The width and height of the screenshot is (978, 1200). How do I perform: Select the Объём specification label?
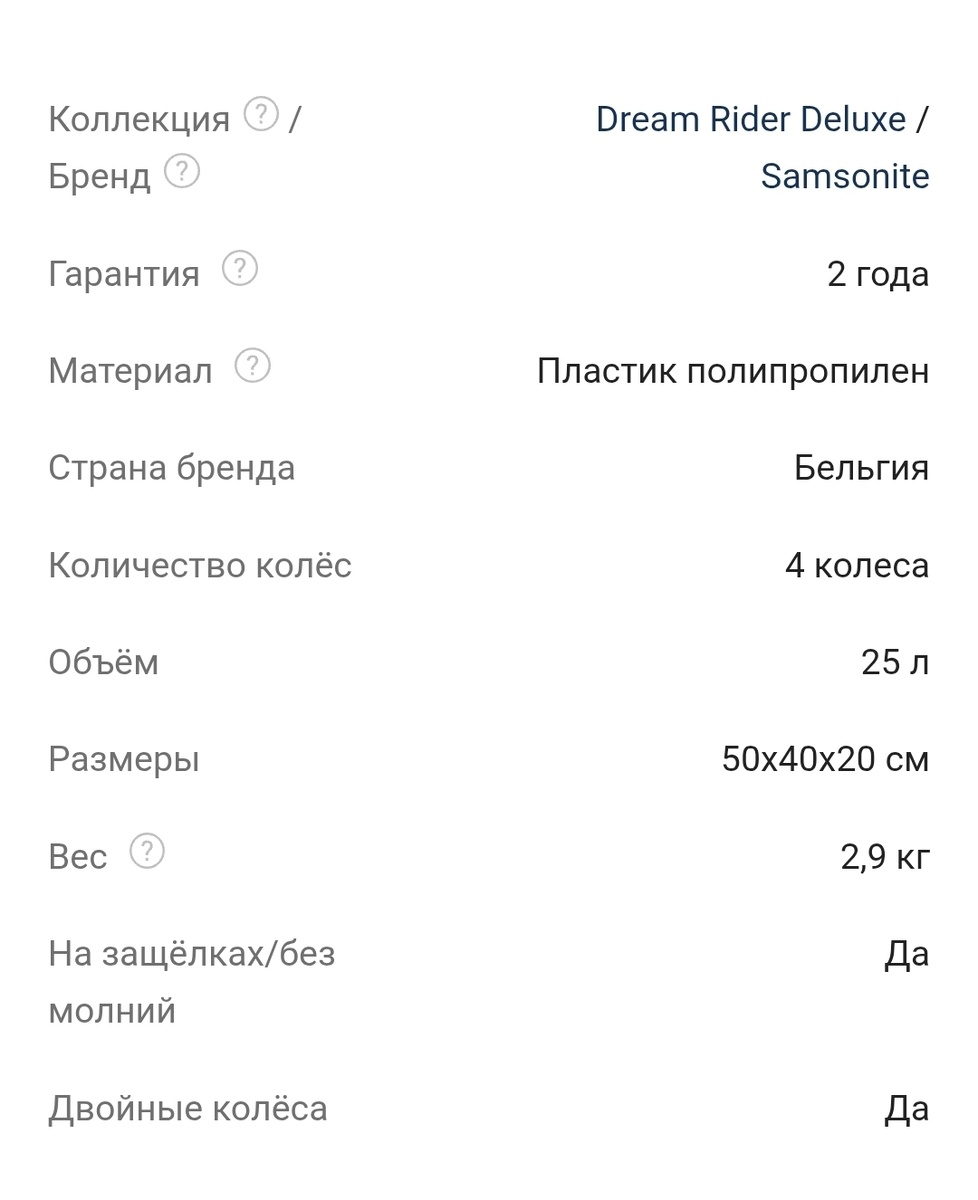coord(103,661)
